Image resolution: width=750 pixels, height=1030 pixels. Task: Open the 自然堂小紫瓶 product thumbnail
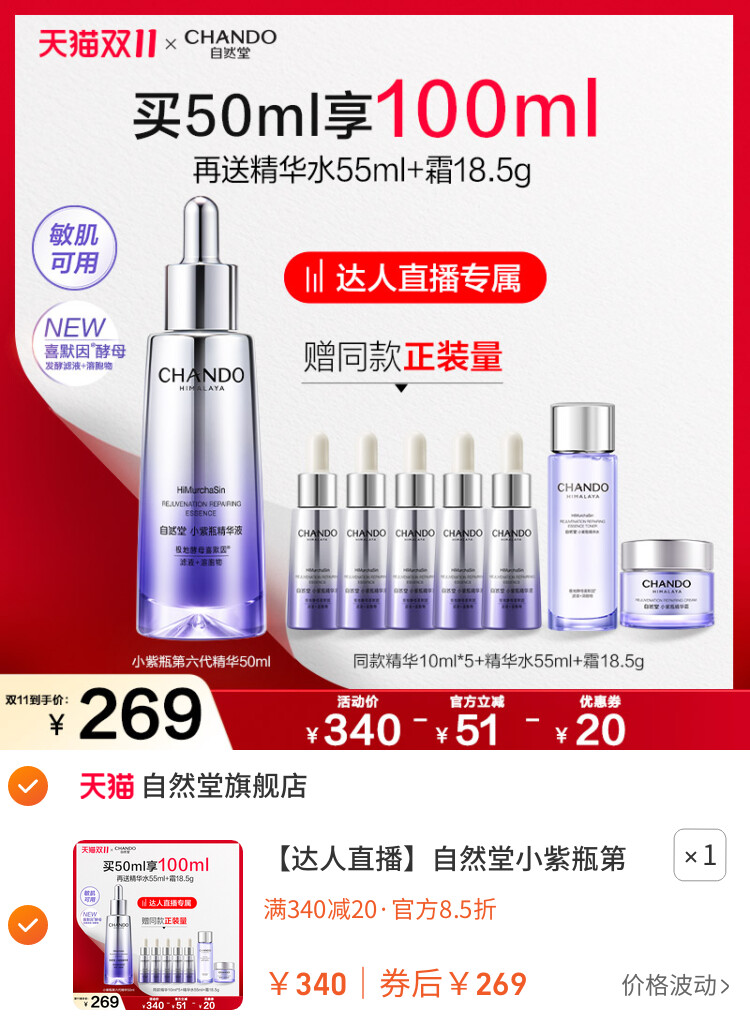(158, 925)
